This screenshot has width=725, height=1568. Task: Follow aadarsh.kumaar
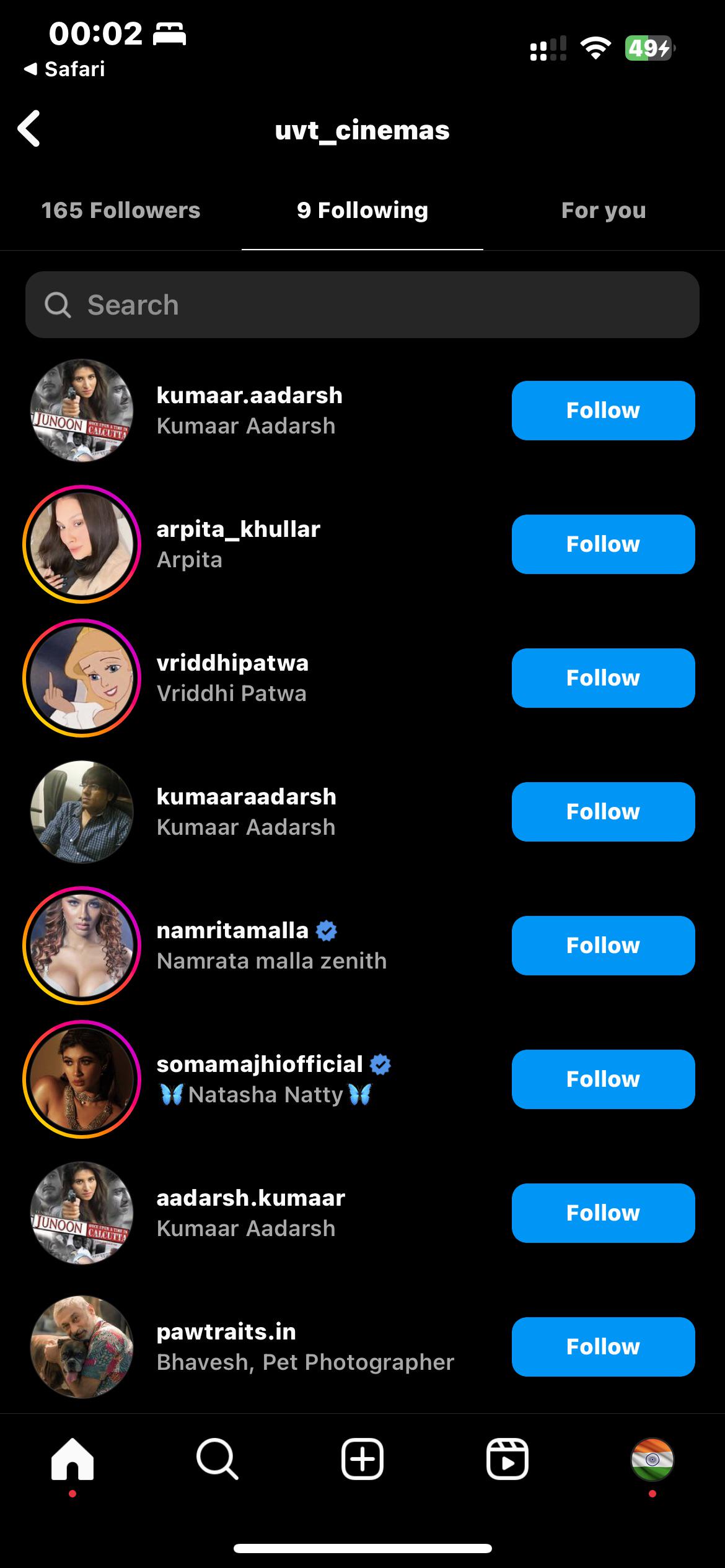point(602,1213)
